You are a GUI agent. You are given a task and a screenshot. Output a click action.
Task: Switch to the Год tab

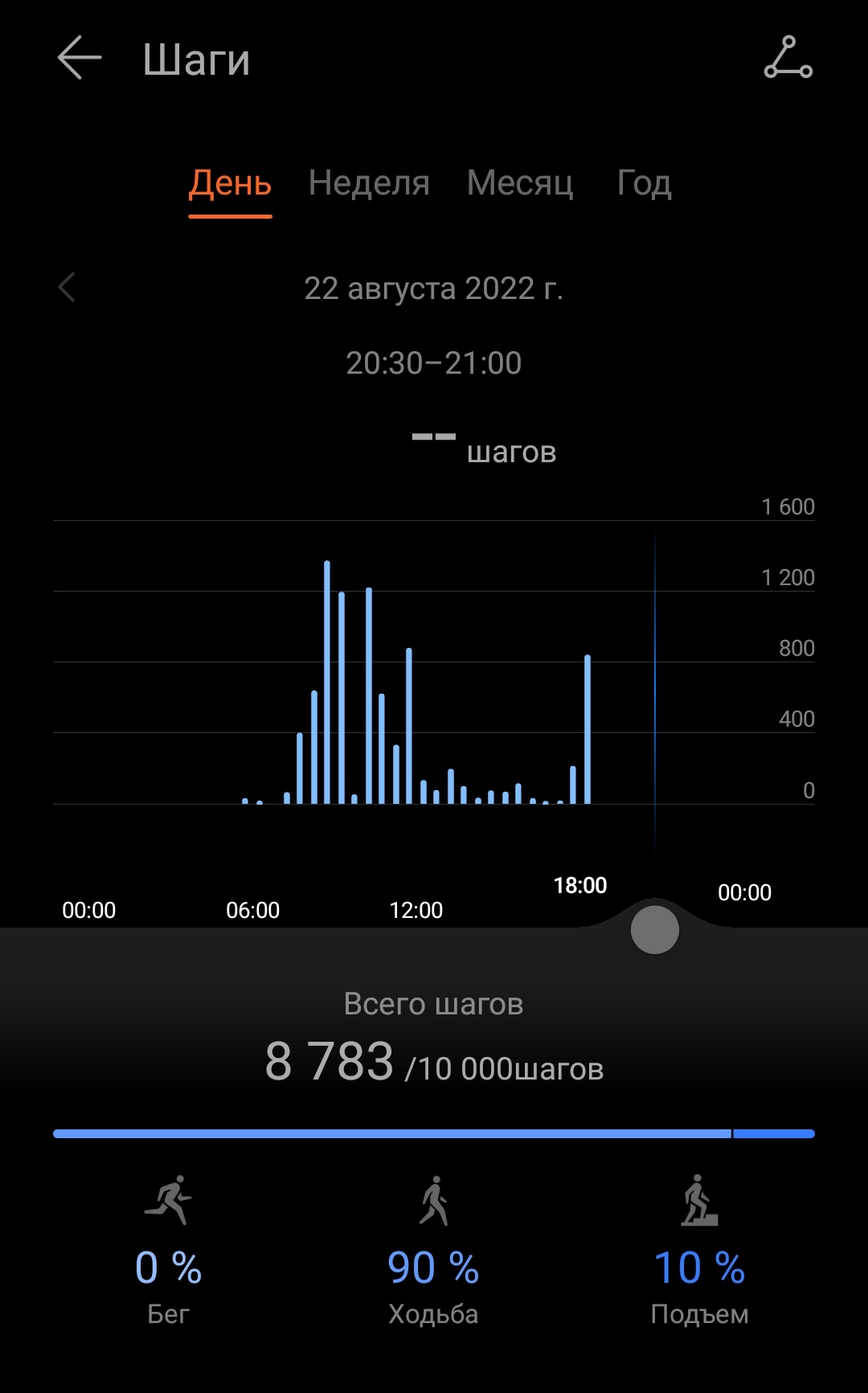pos(644,183)
